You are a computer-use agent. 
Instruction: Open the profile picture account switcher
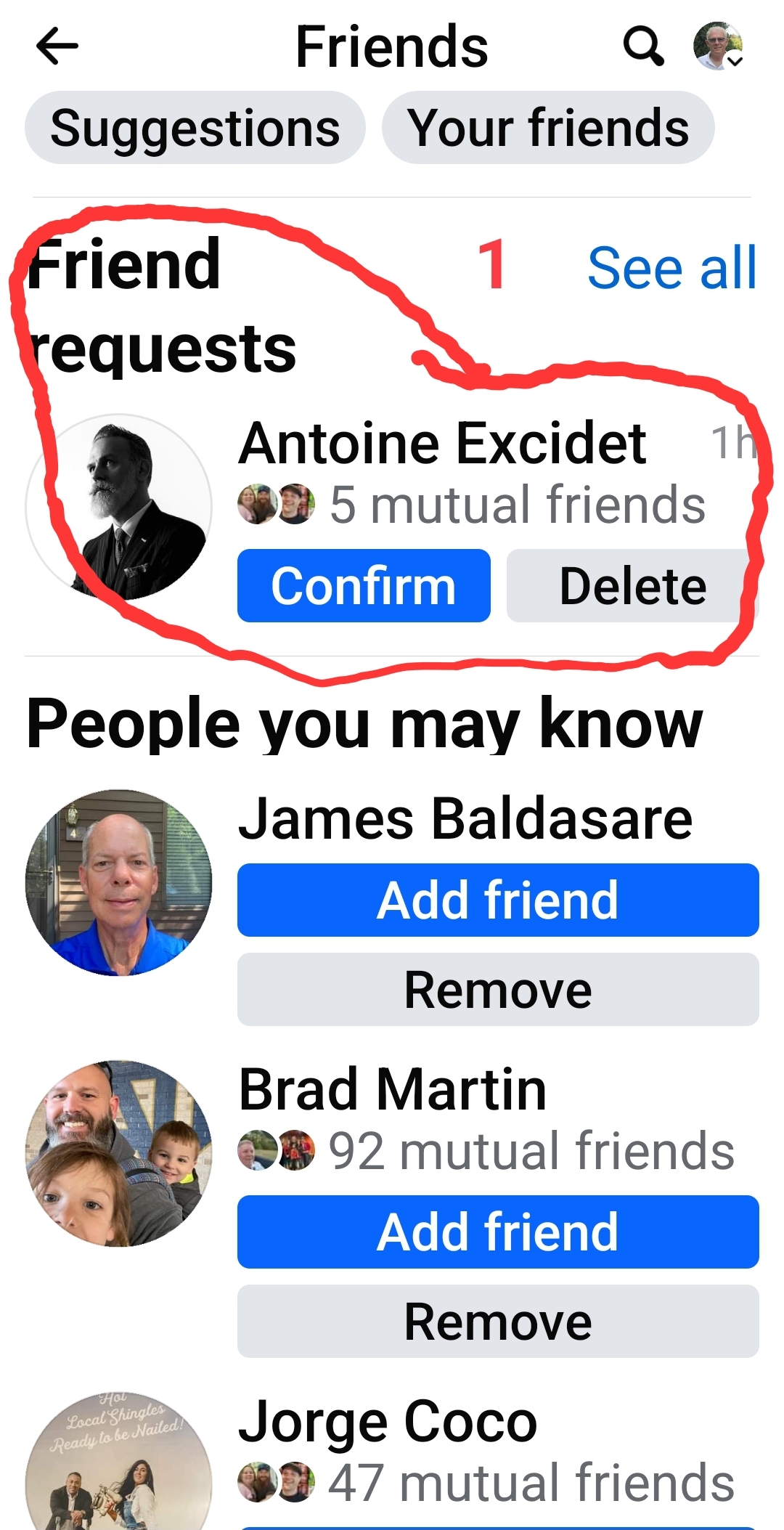(718, 46)
